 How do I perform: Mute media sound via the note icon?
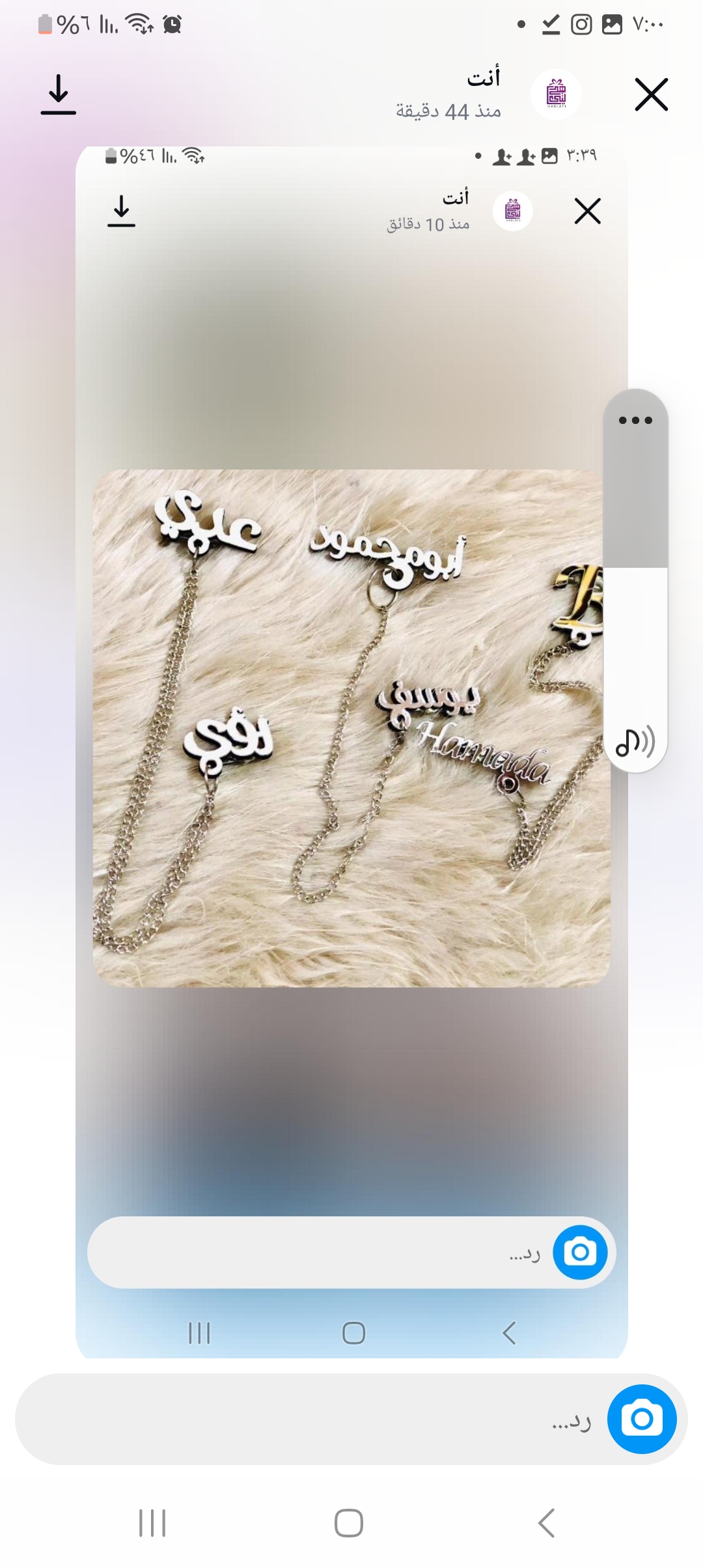[x=635, y=742]
